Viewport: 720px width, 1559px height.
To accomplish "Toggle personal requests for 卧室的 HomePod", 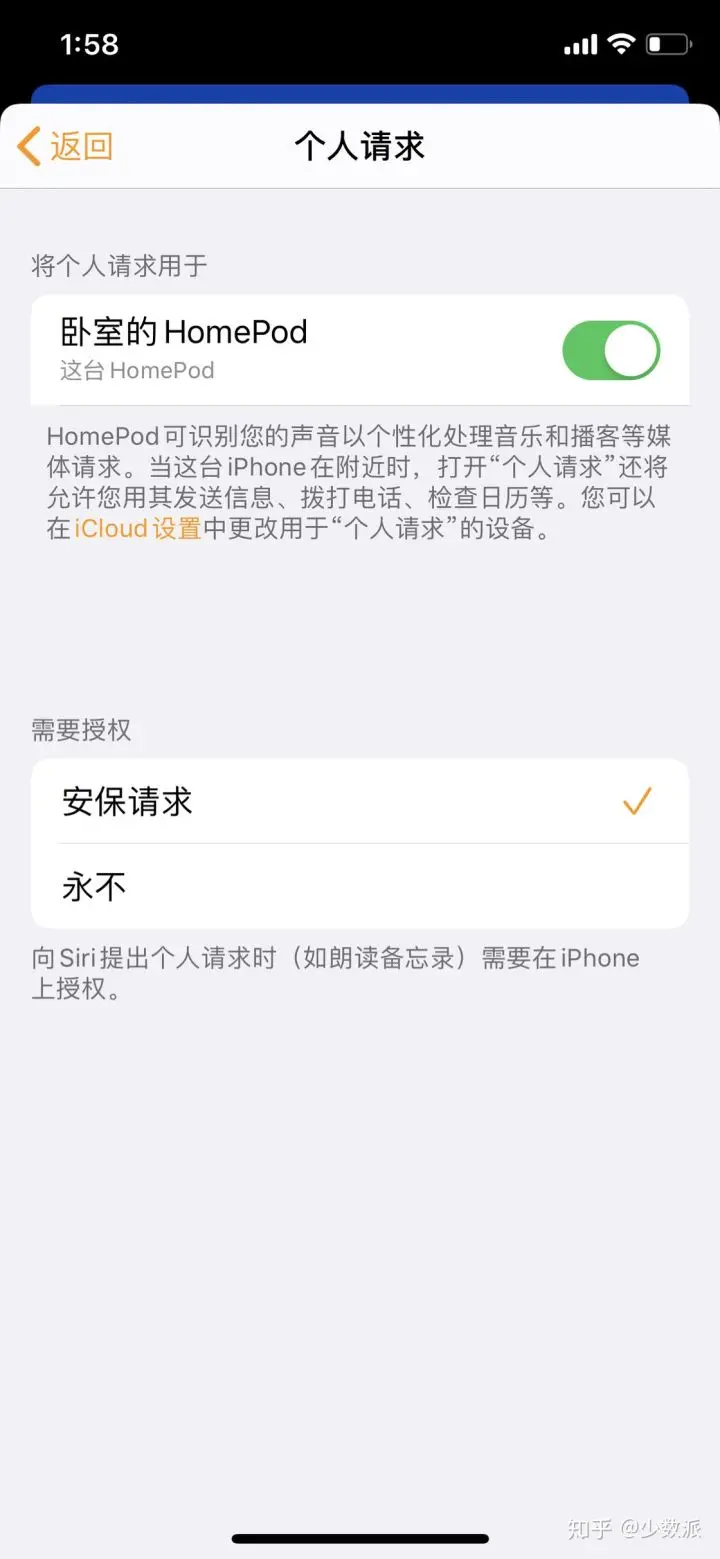I will pos(610,350).
